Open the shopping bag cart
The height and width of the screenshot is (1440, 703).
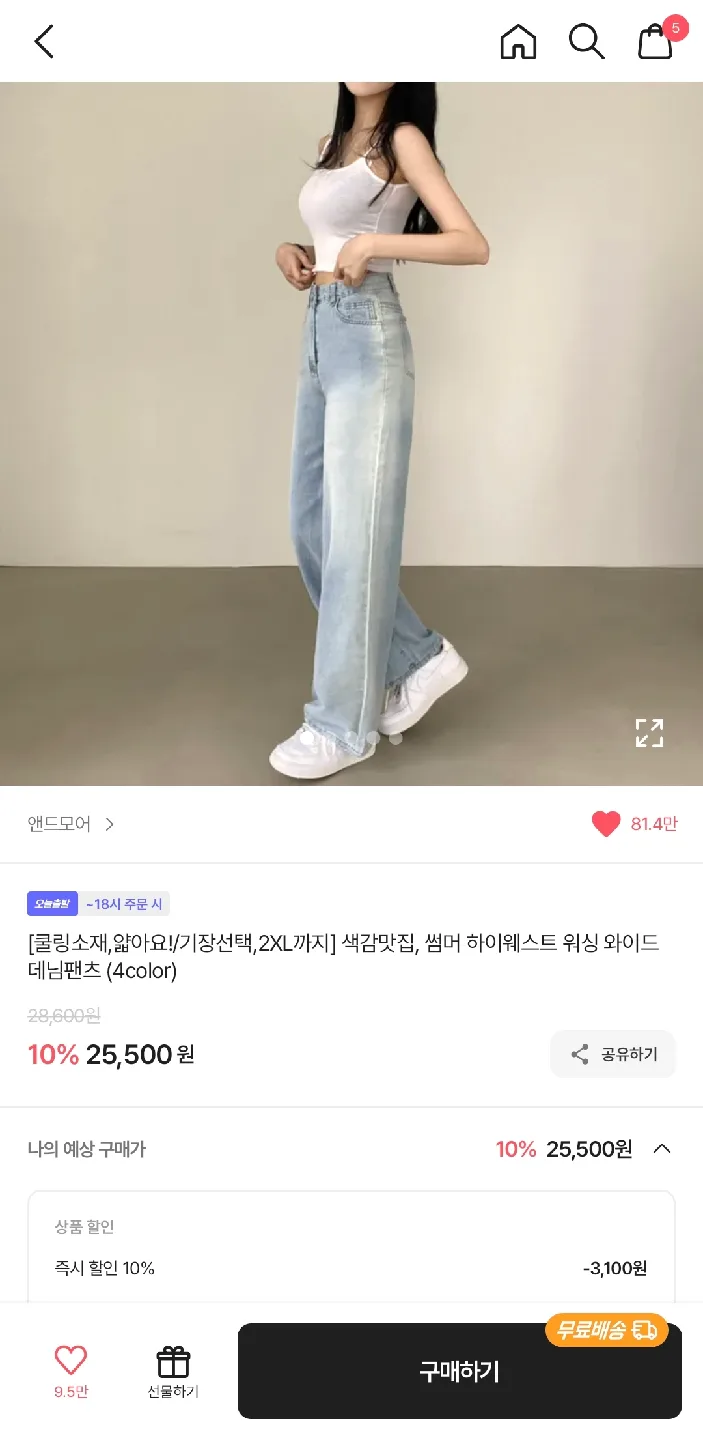coord(656,42)
